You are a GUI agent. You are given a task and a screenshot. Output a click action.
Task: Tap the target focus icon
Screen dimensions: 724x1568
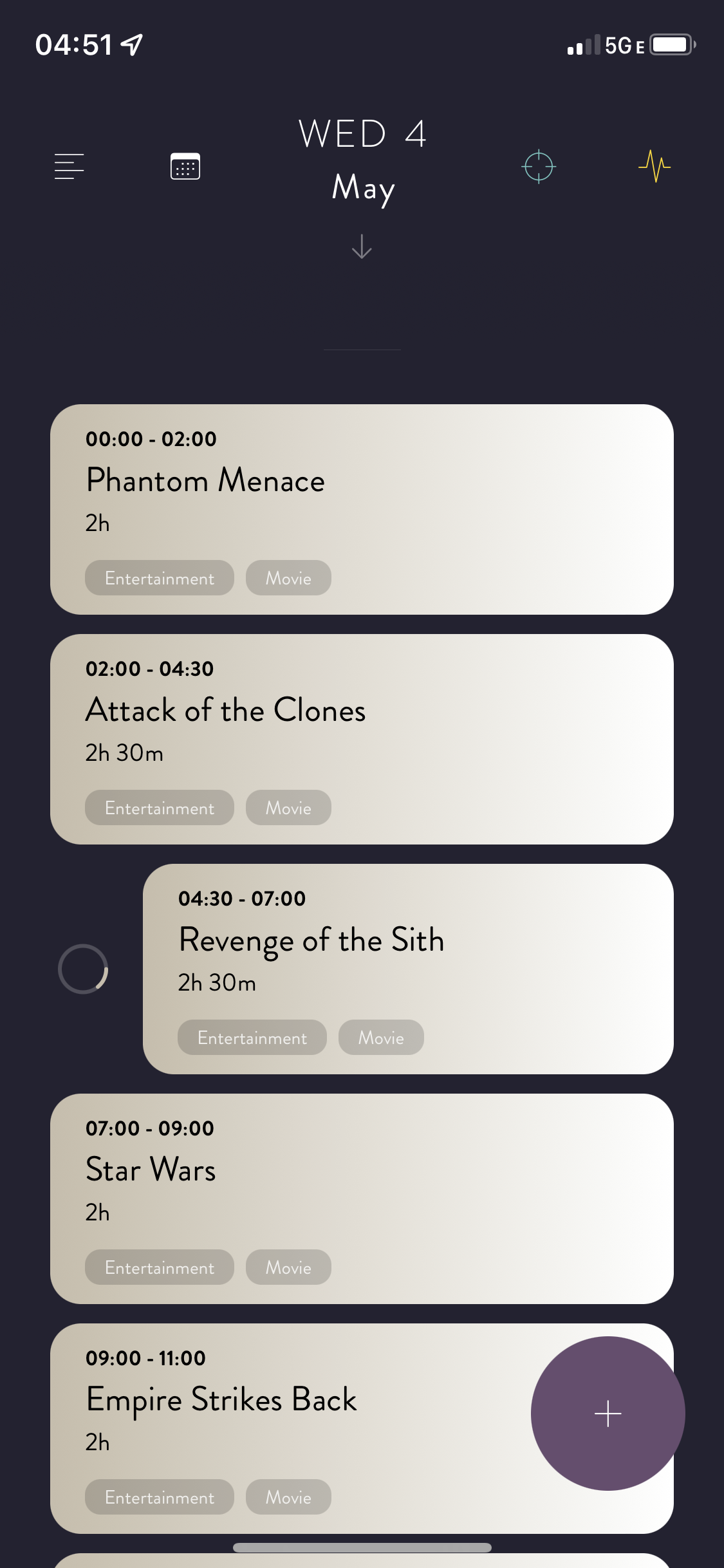coord(539,167)
